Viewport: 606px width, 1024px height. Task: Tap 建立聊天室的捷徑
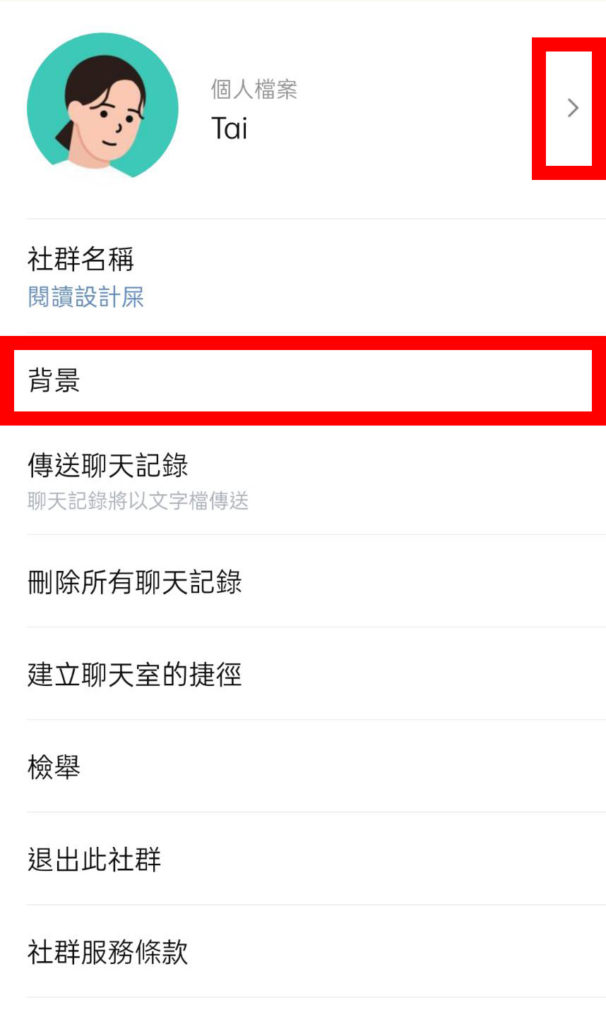click(303, 674)
